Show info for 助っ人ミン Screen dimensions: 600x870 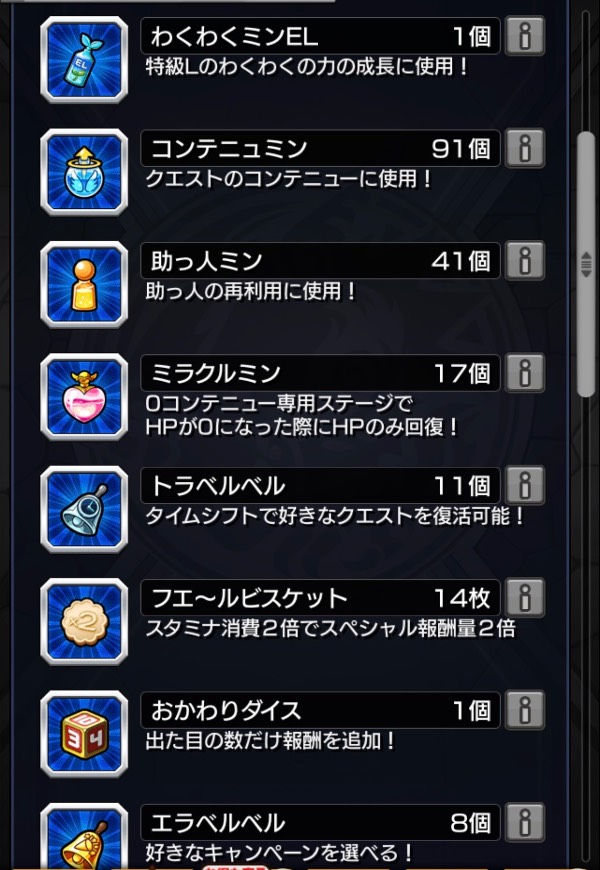pyautogui.click(x=525, y=261)
